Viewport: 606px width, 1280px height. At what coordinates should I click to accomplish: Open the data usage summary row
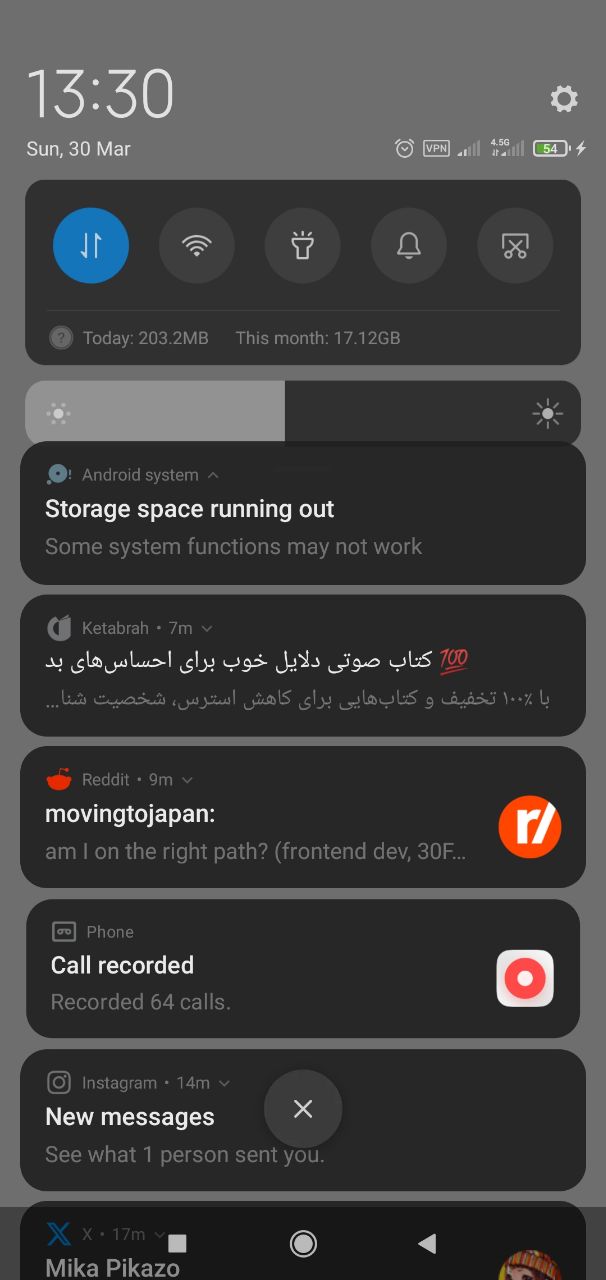(240, 338)
